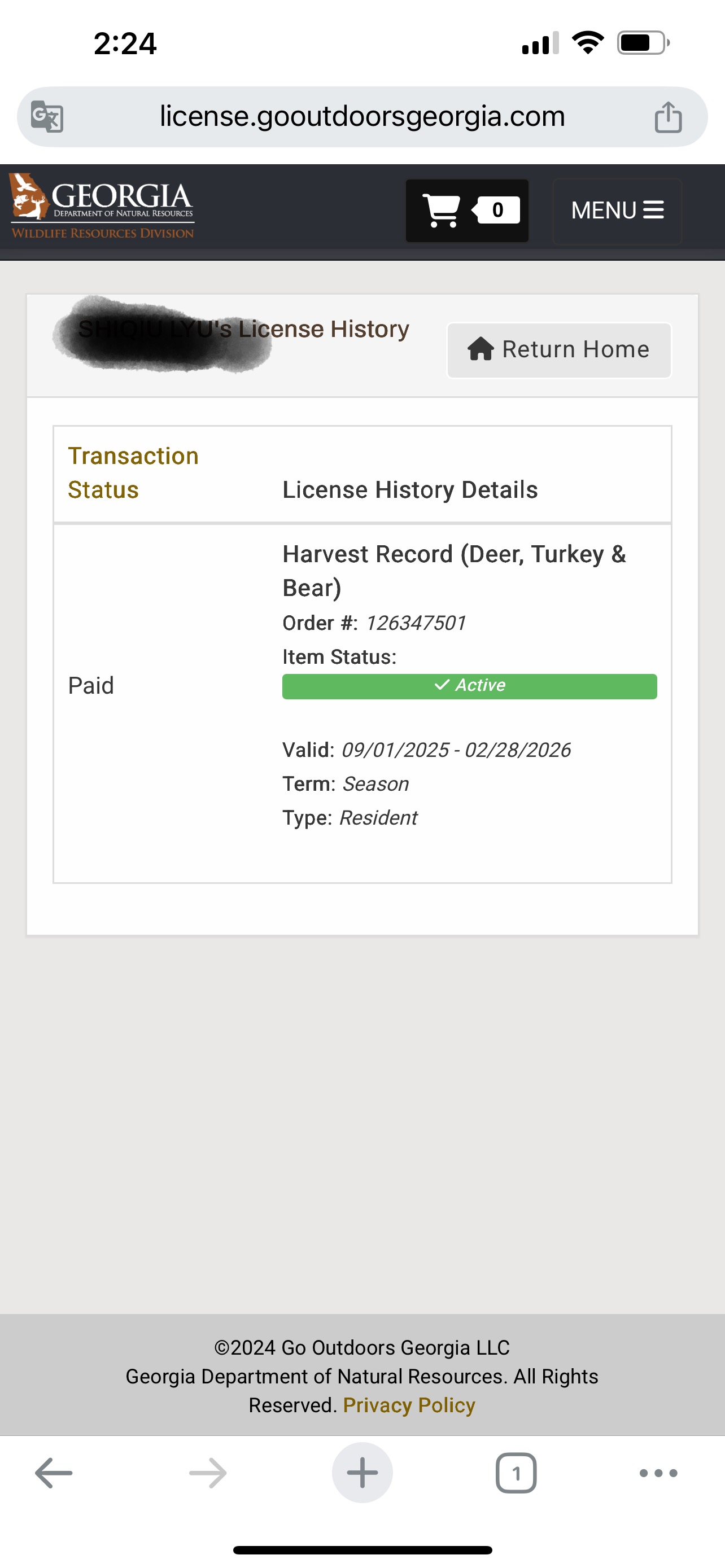Screen dimensions: 725x1568
Task: Go back to the previous page
Action: (x=54, y=1473)
